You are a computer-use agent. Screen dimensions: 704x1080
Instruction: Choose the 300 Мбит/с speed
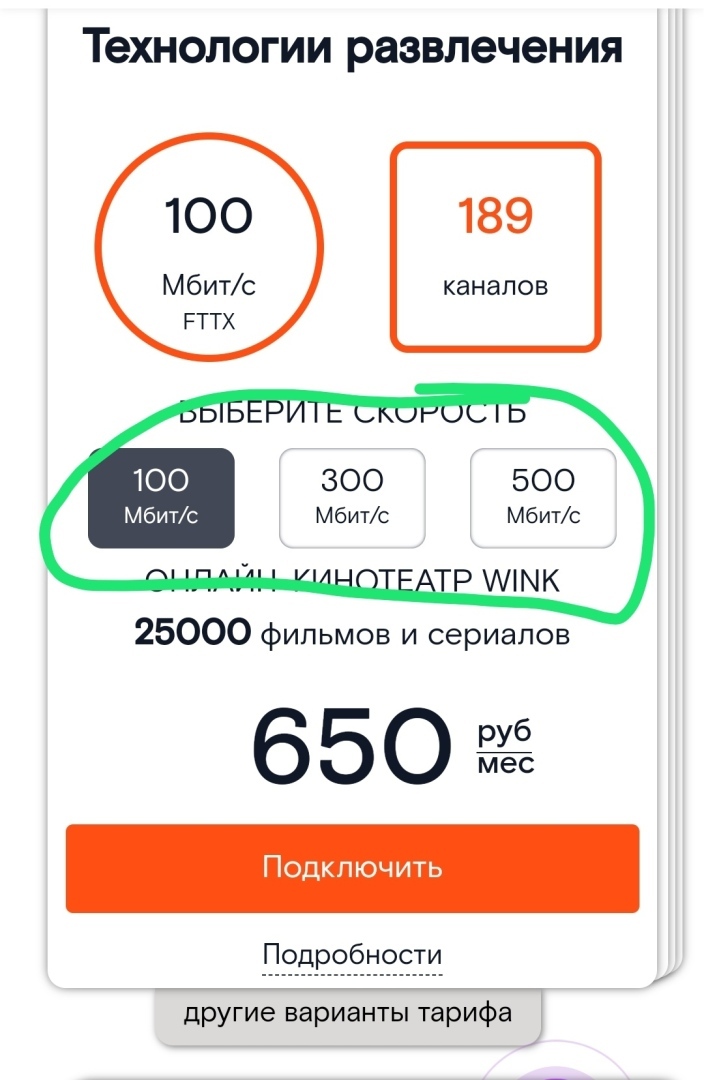coord(352,497)
